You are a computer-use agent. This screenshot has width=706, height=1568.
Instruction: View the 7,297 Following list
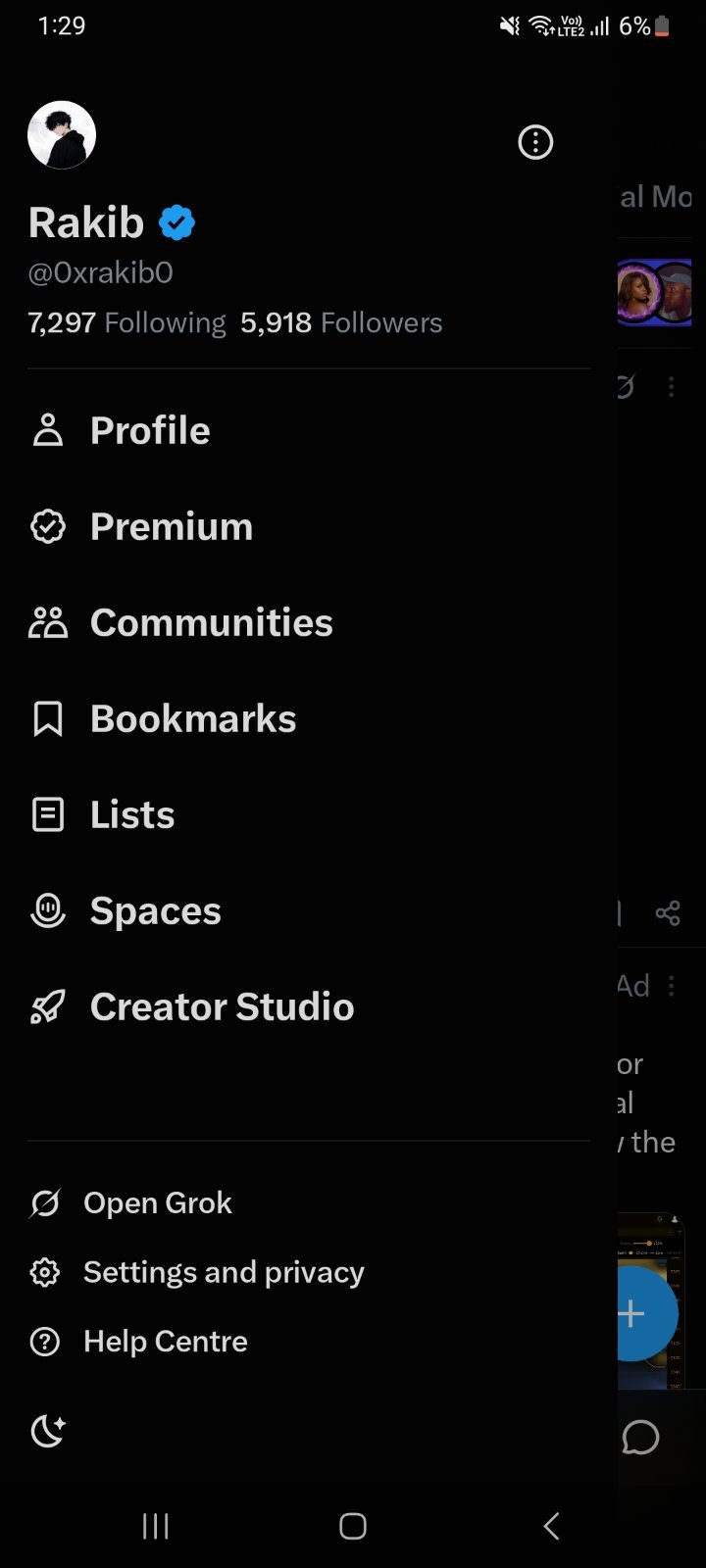tap(126, 322)
